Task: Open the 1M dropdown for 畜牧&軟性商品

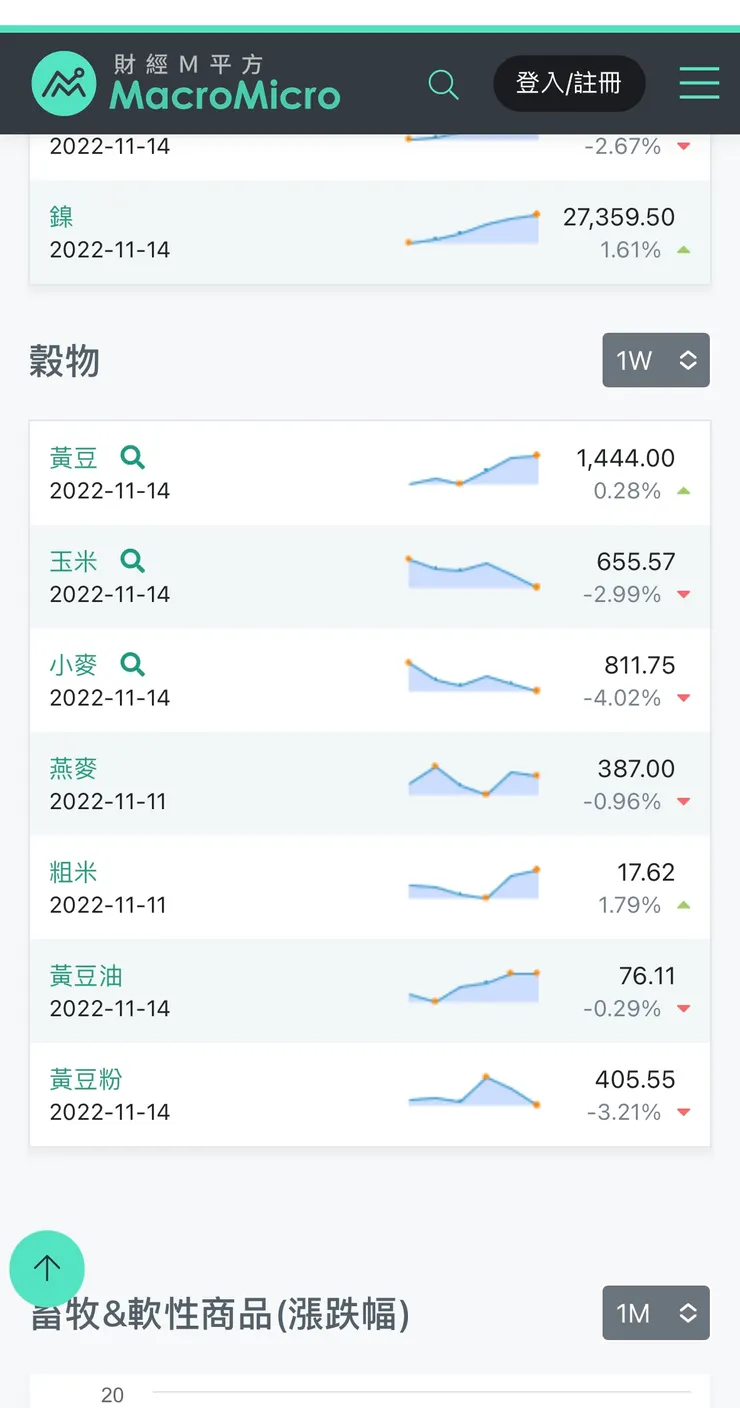Action: point(656,1313)
